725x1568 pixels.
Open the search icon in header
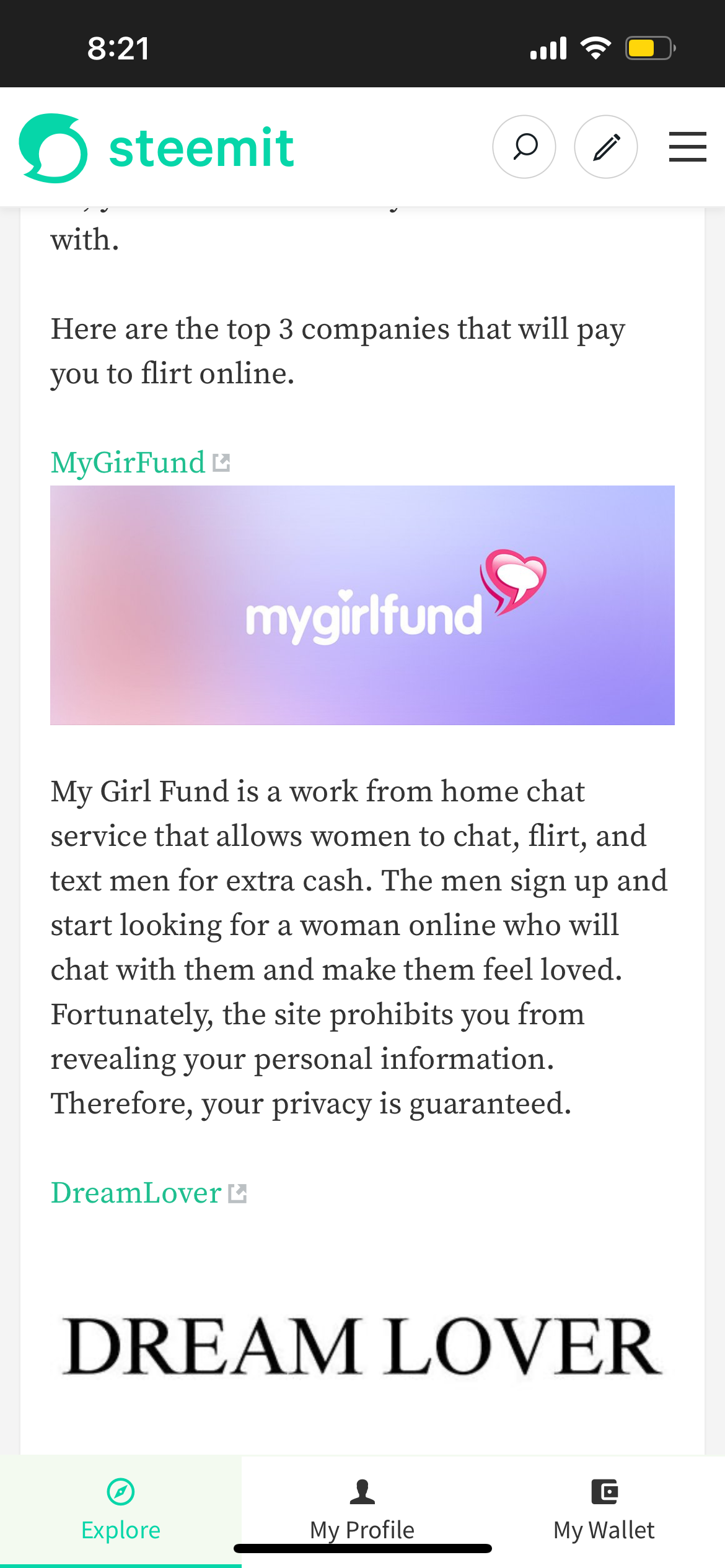(524, 147)
